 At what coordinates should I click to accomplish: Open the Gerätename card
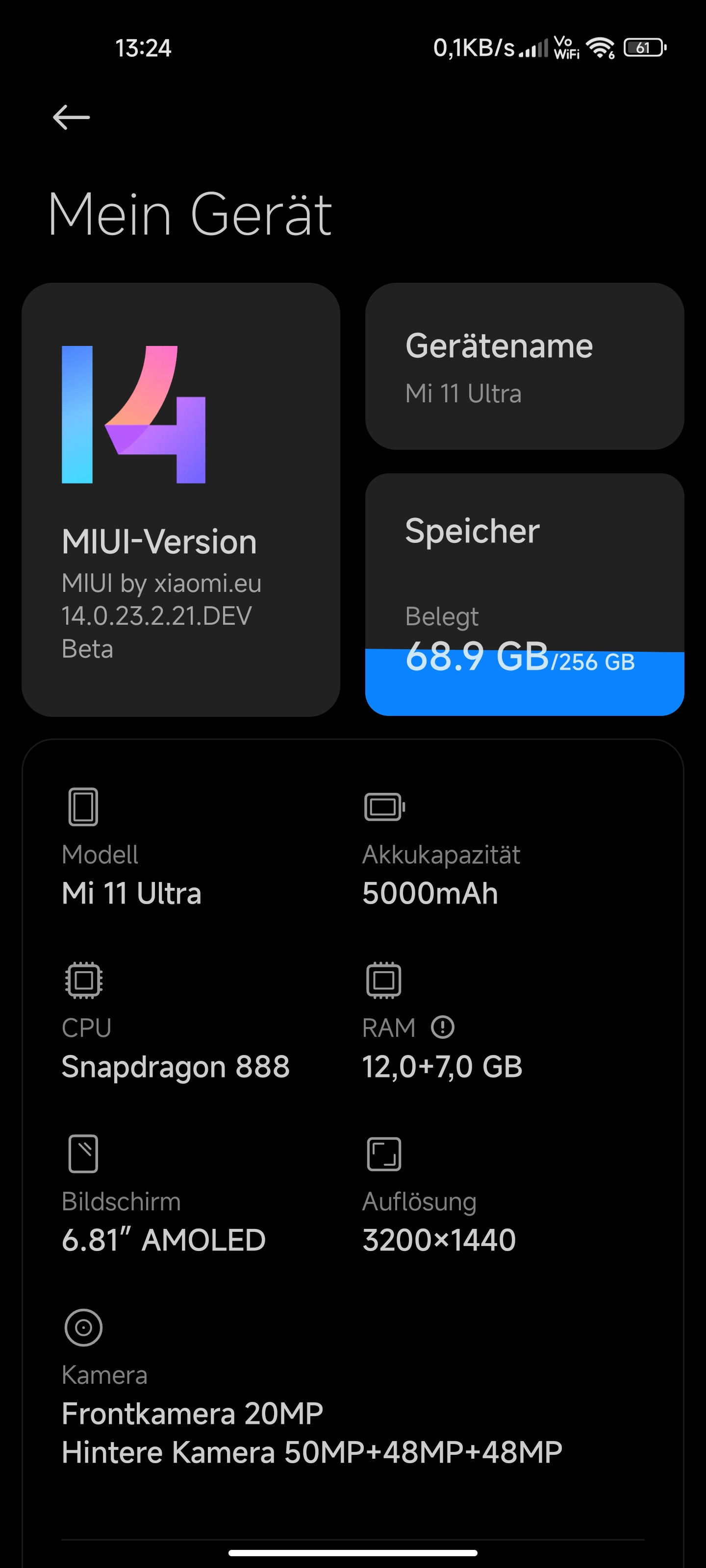[525, 366]
